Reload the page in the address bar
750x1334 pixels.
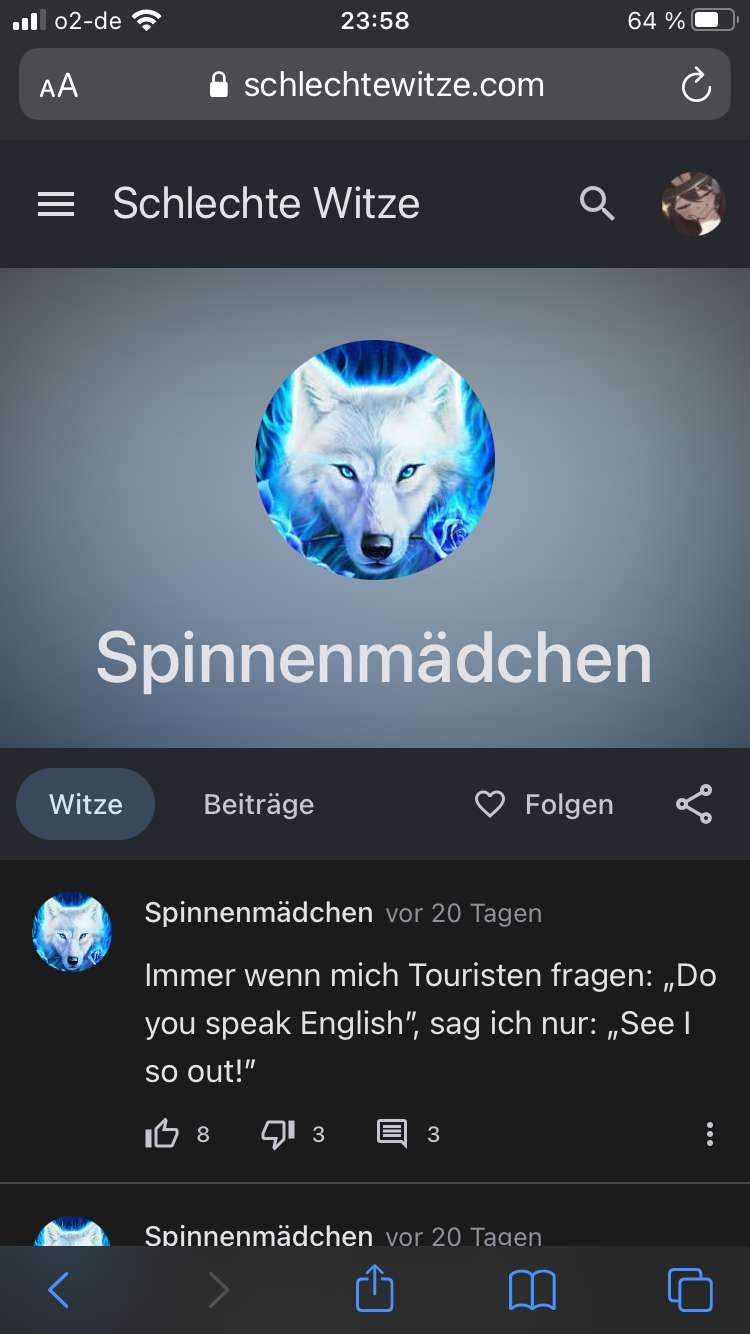[696, 85]
